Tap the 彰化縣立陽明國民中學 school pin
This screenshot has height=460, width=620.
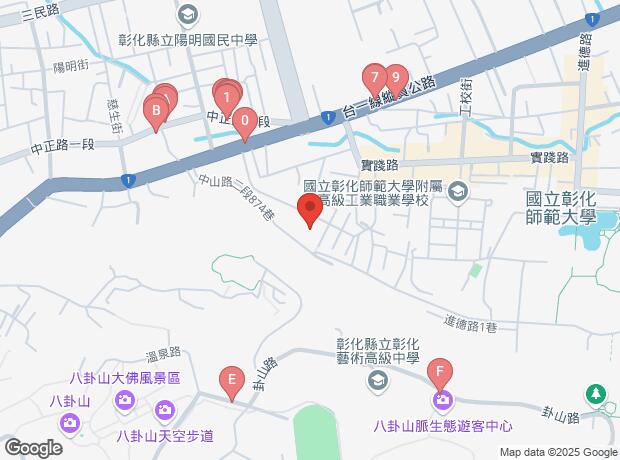(x=187, y=15)
